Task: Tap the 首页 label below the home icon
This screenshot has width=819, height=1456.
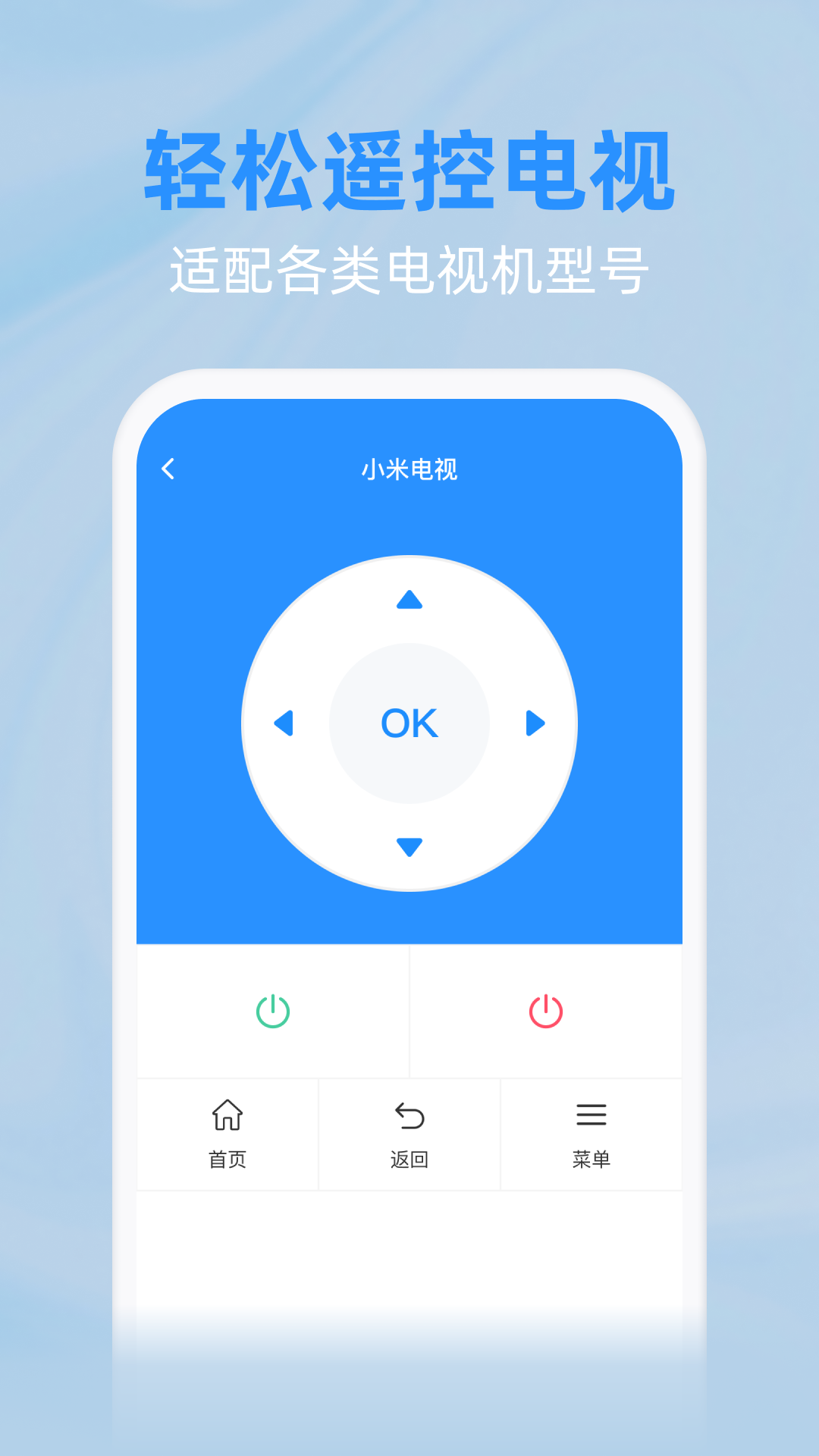Action: (x=227, y=1159)
